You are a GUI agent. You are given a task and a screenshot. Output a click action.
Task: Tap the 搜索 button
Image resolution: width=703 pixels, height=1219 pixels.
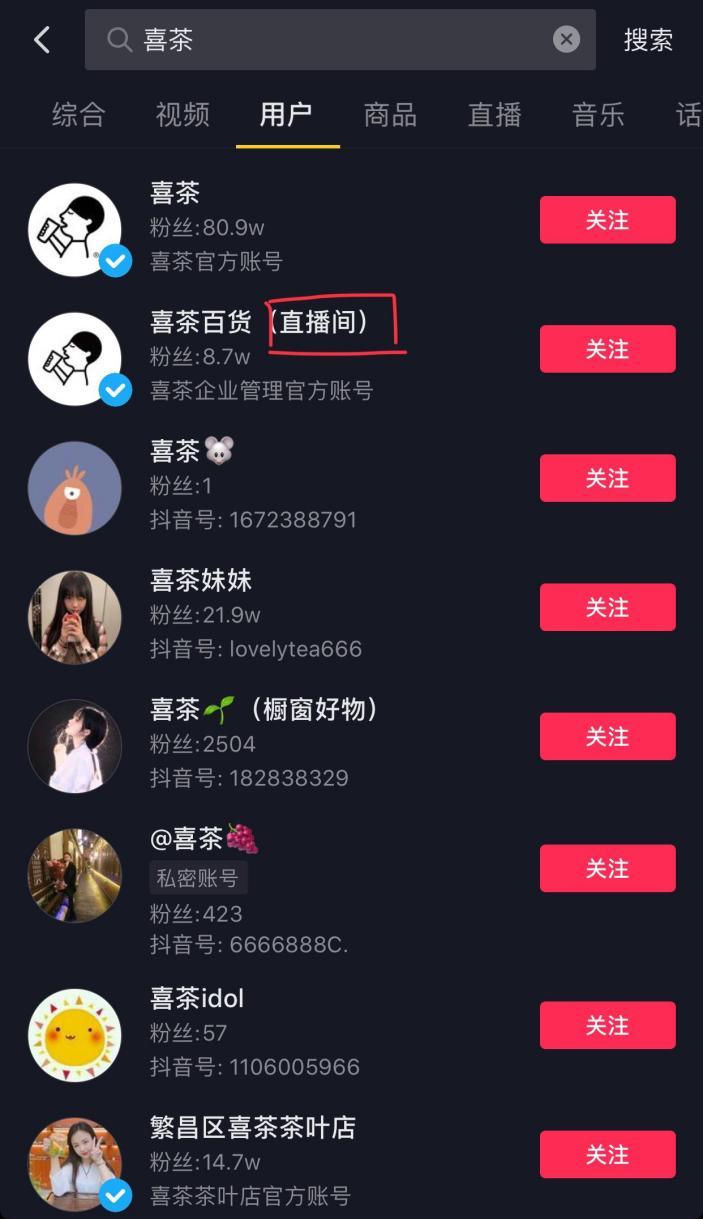pyautogui.click(x=648, y=40)
